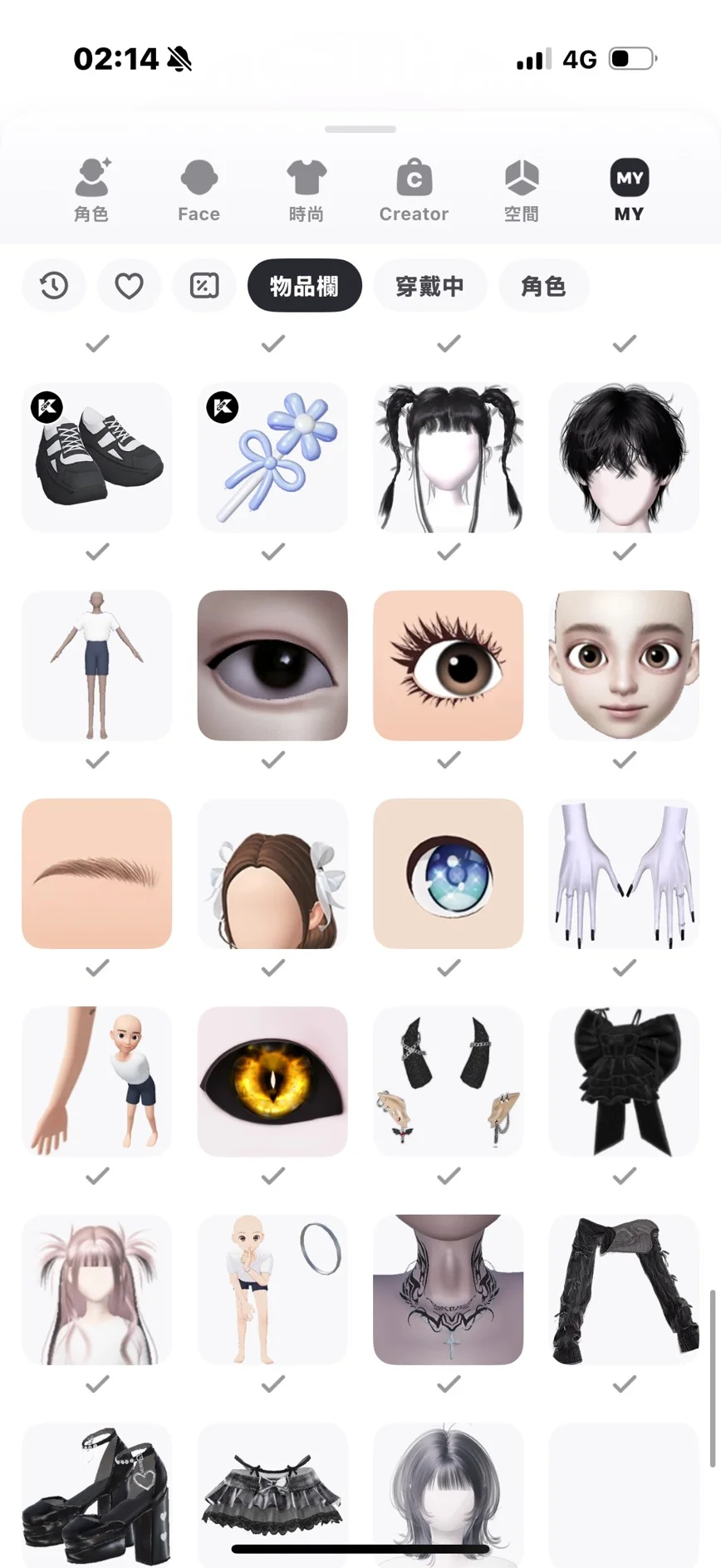Screen dimensions: 721x1568
Task: Open the Creator tab
Action: click(414, 191)
